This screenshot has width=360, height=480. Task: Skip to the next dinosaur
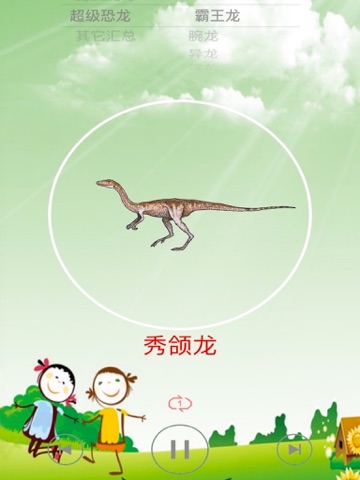click(x=294, y=449)
